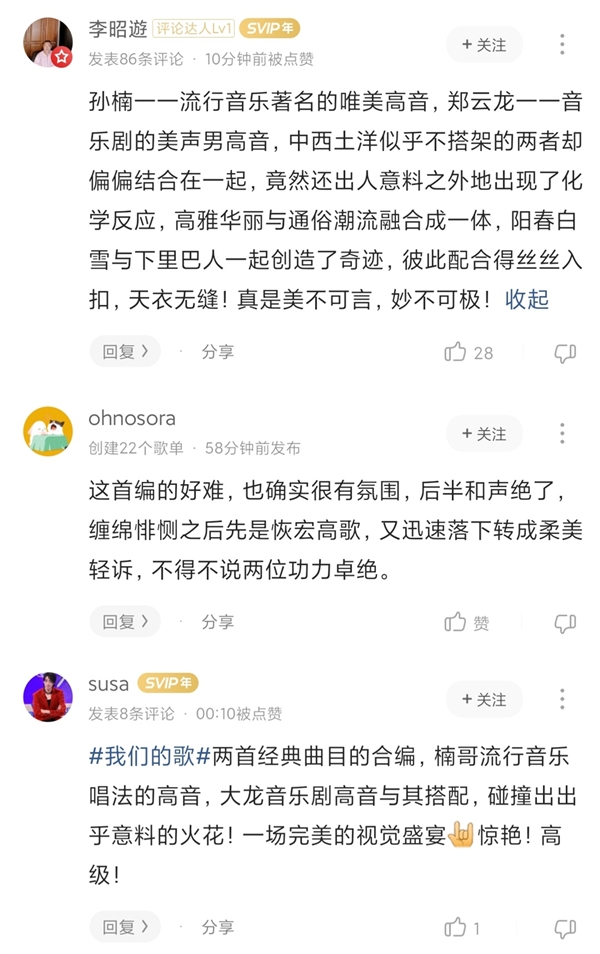This screenshot has width=600, height=954.
Task: Dislike 李昭遊's comment
Action: 565,352
